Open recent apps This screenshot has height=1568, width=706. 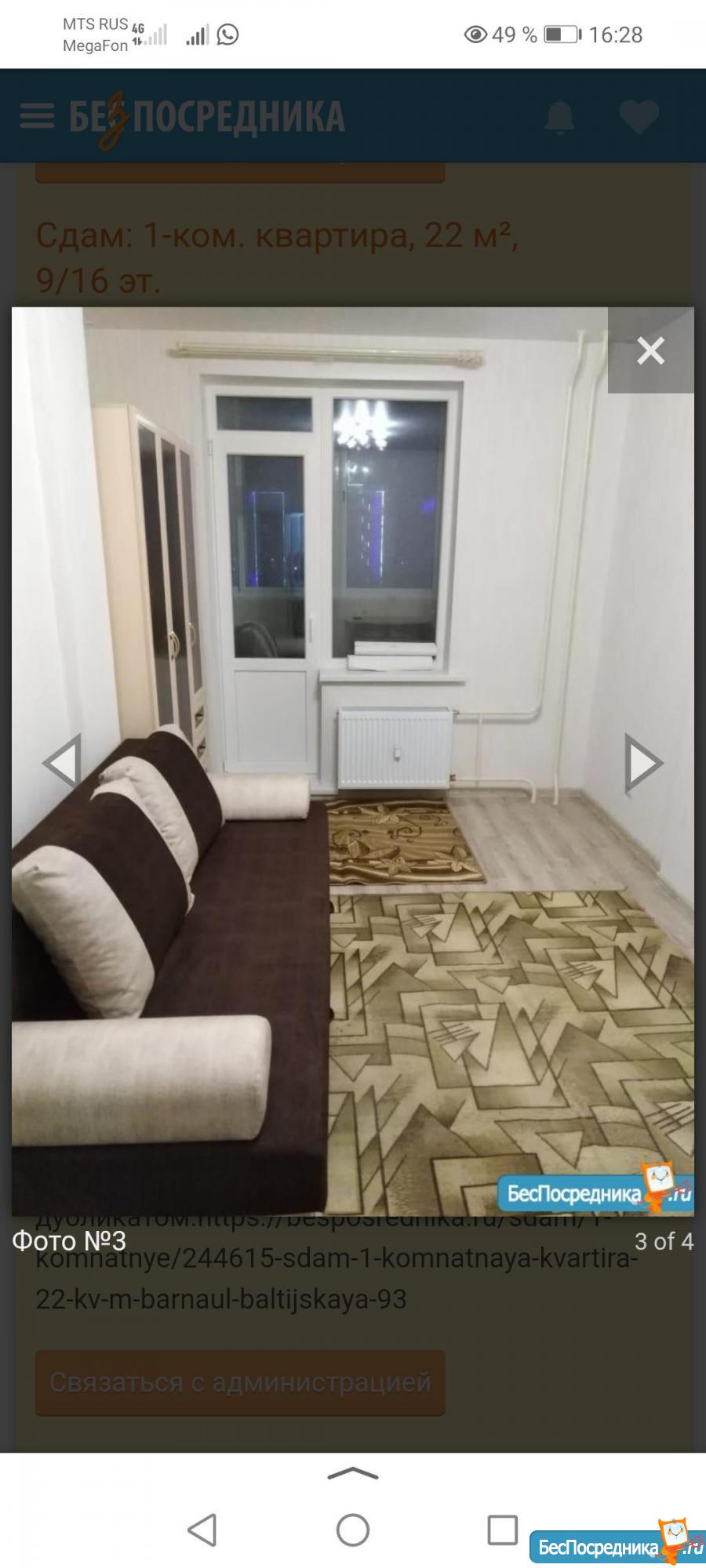(502, 1530)
